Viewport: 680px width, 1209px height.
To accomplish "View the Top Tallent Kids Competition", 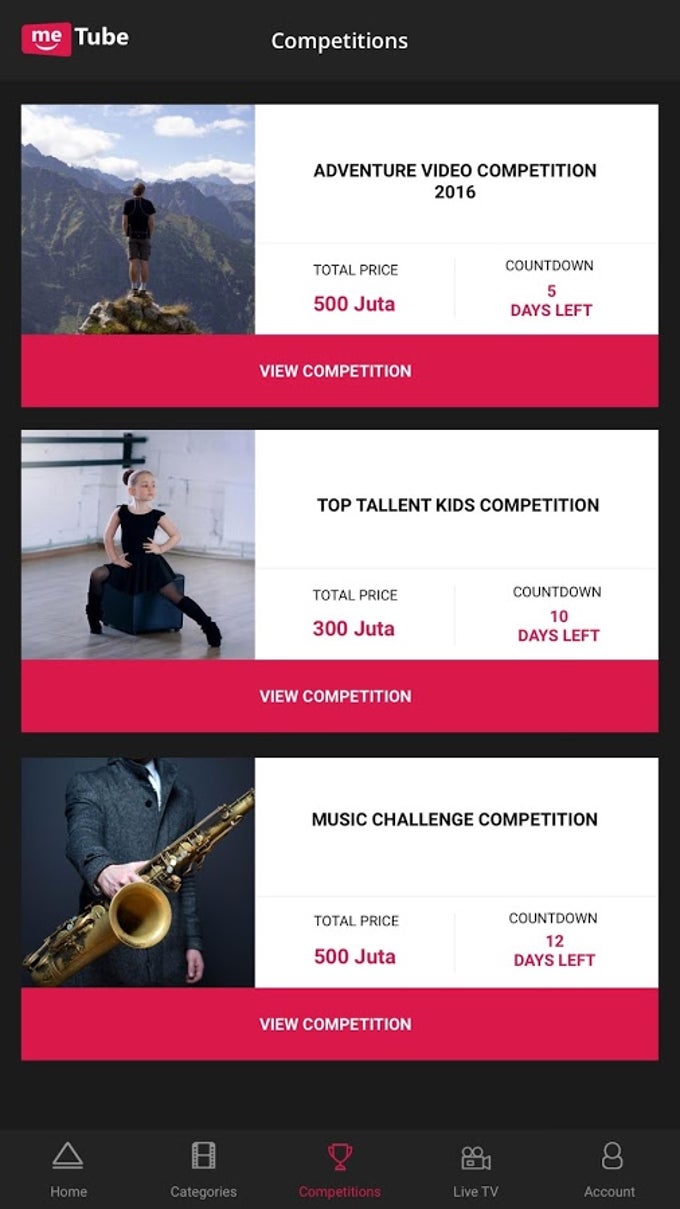I will click(339, 696).
